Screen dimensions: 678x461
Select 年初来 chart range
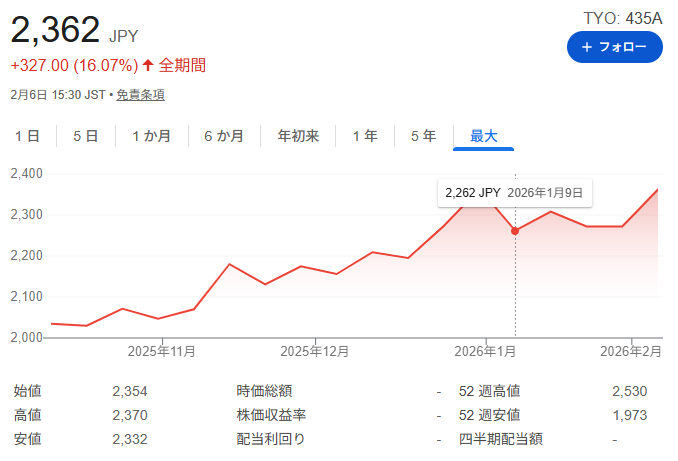click(298, 136)
